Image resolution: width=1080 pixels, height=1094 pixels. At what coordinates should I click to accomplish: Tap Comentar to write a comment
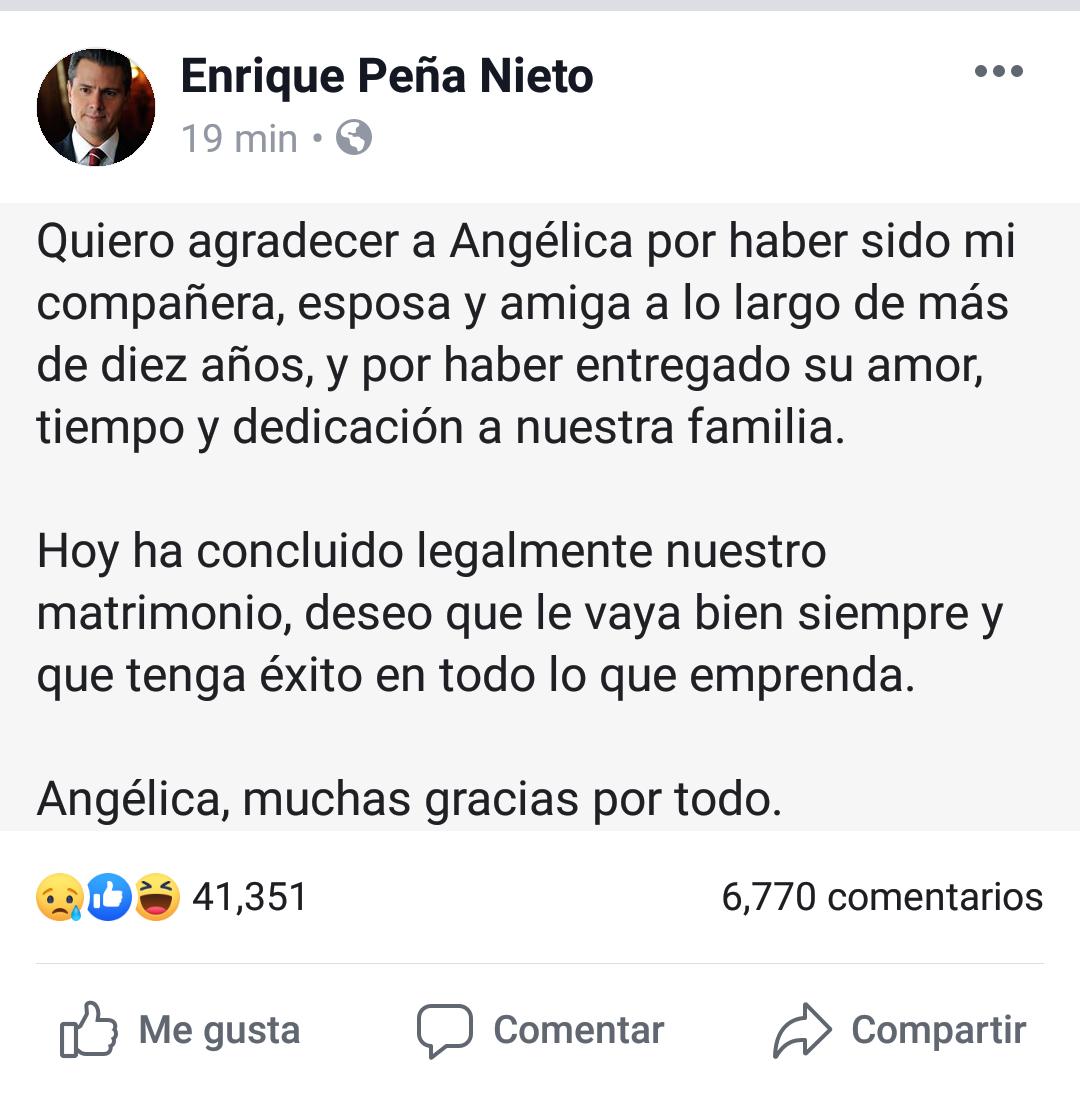540,1030
